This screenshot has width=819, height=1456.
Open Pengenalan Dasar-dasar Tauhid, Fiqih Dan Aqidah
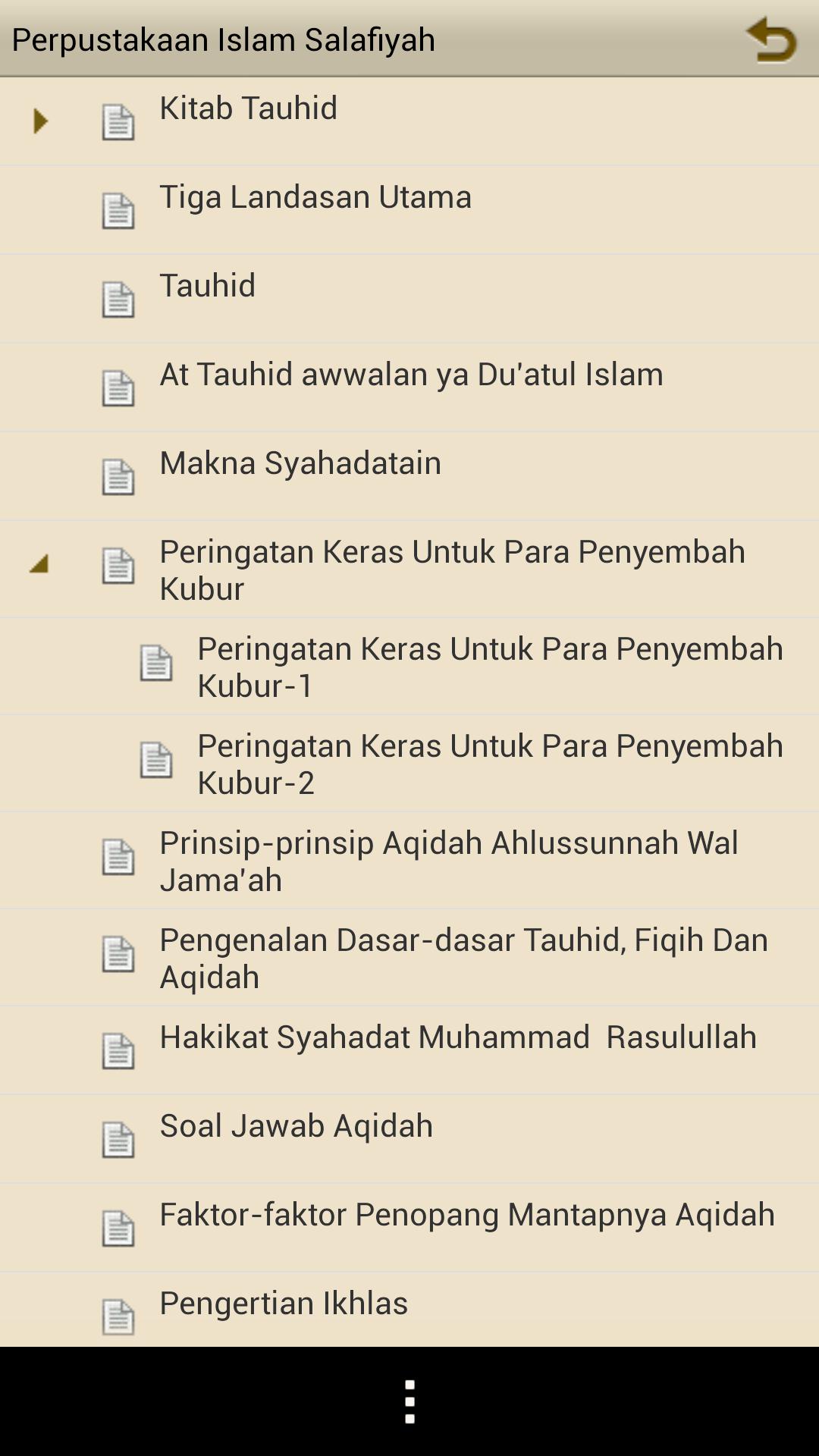(x=409, y=958)
